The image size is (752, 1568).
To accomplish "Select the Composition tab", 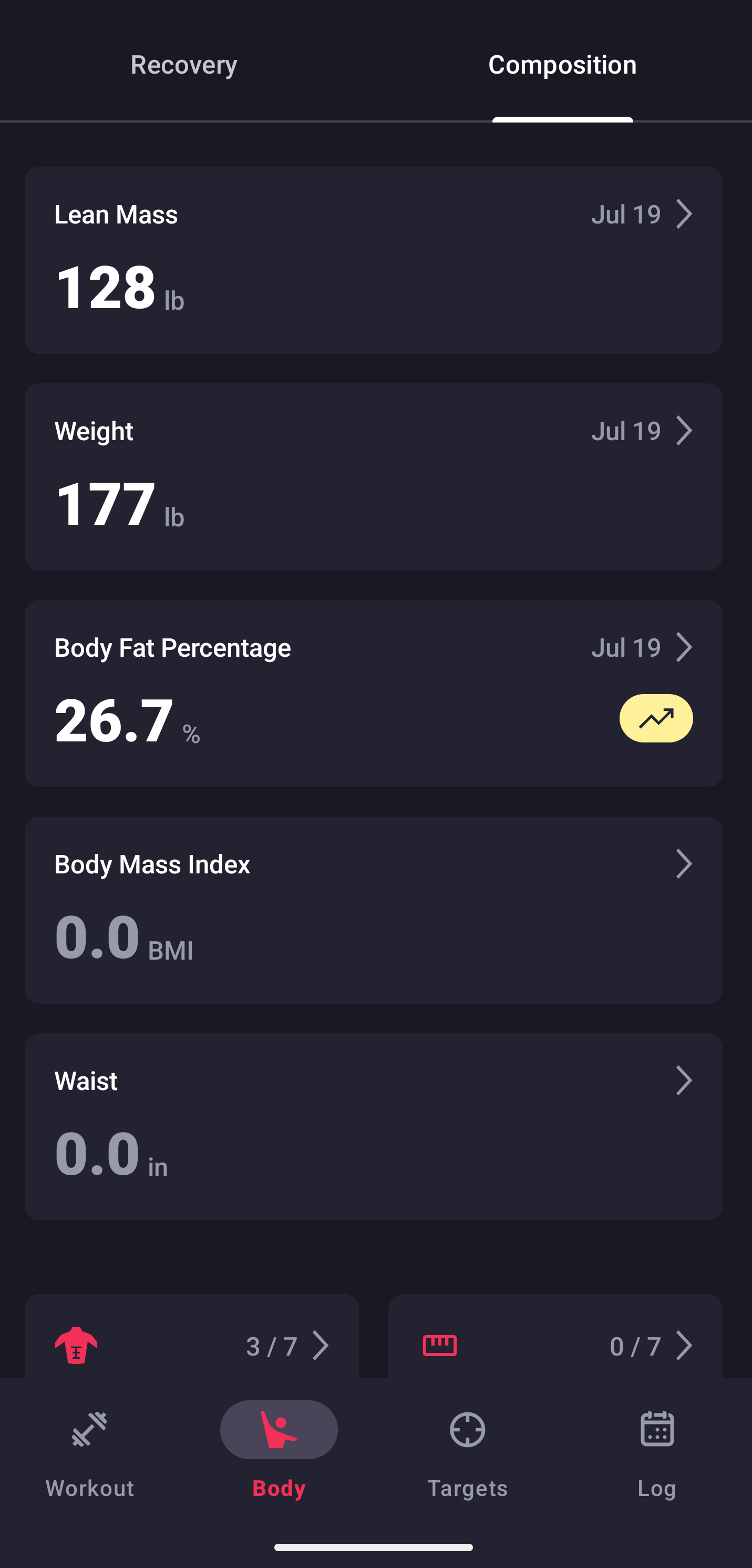I will (x=562, y=65).
